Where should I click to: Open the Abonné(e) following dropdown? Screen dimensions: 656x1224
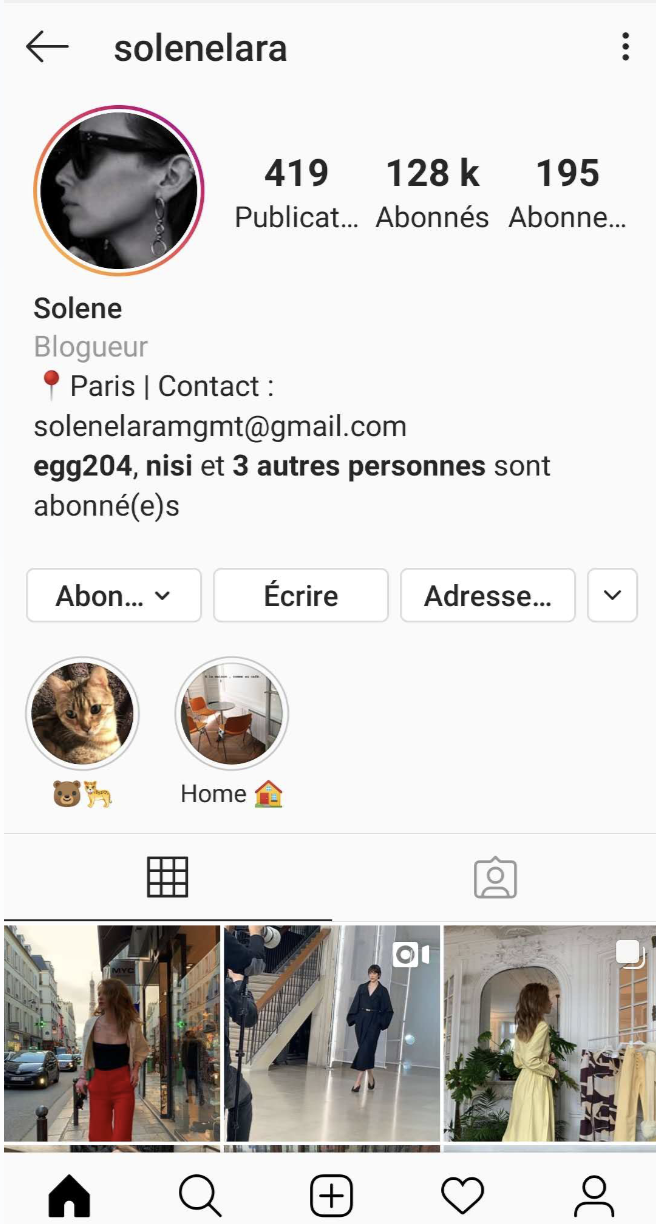coord(114,596)
